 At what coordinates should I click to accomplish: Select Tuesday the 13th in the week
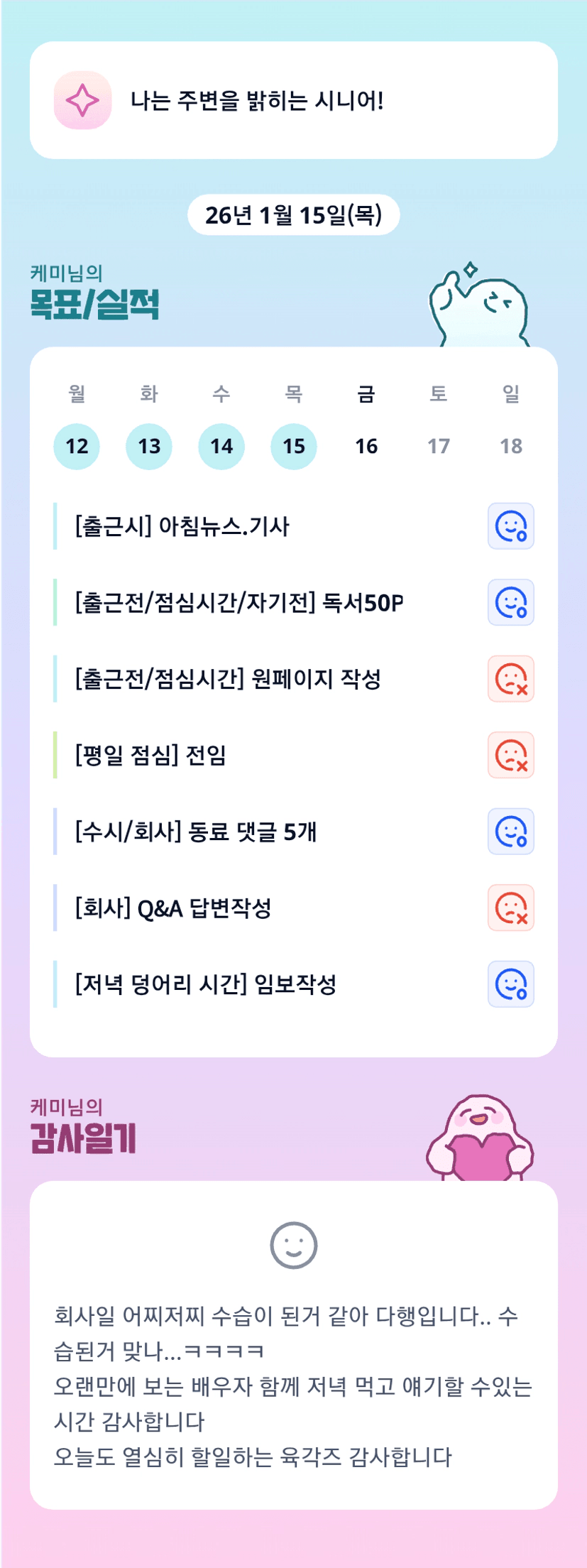pyautogui.click(x=149, y=446)
